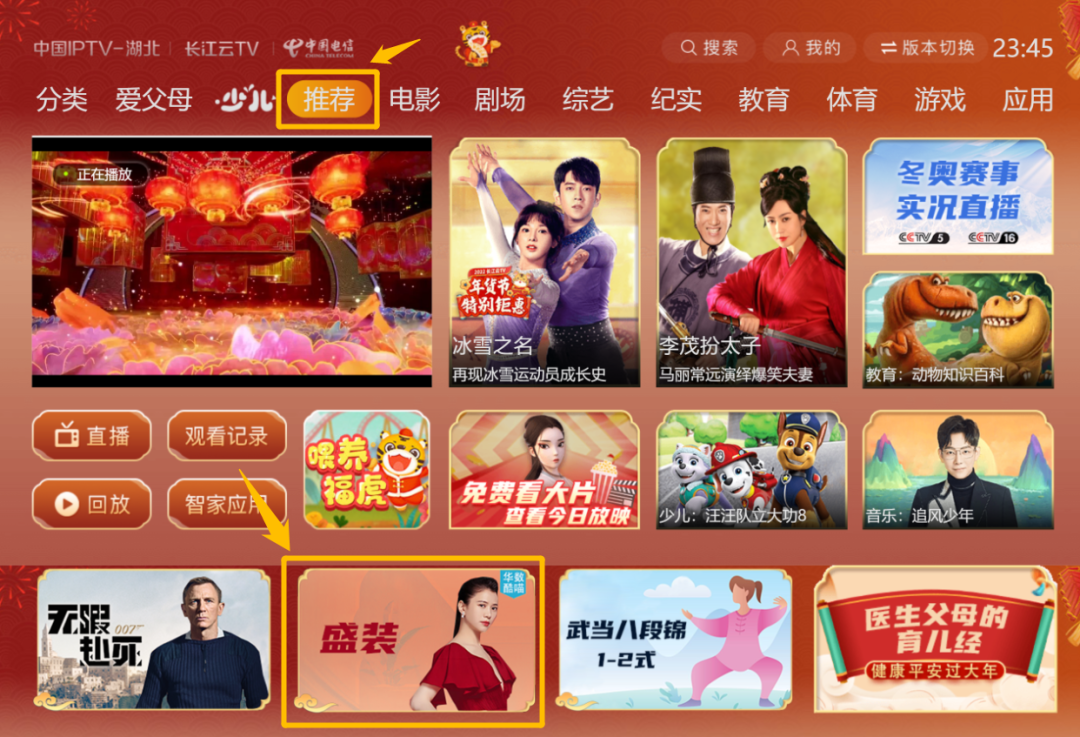1080x737 pixels.
Task: Tap the 回放 replay button
Action: [x=91, y=504]
